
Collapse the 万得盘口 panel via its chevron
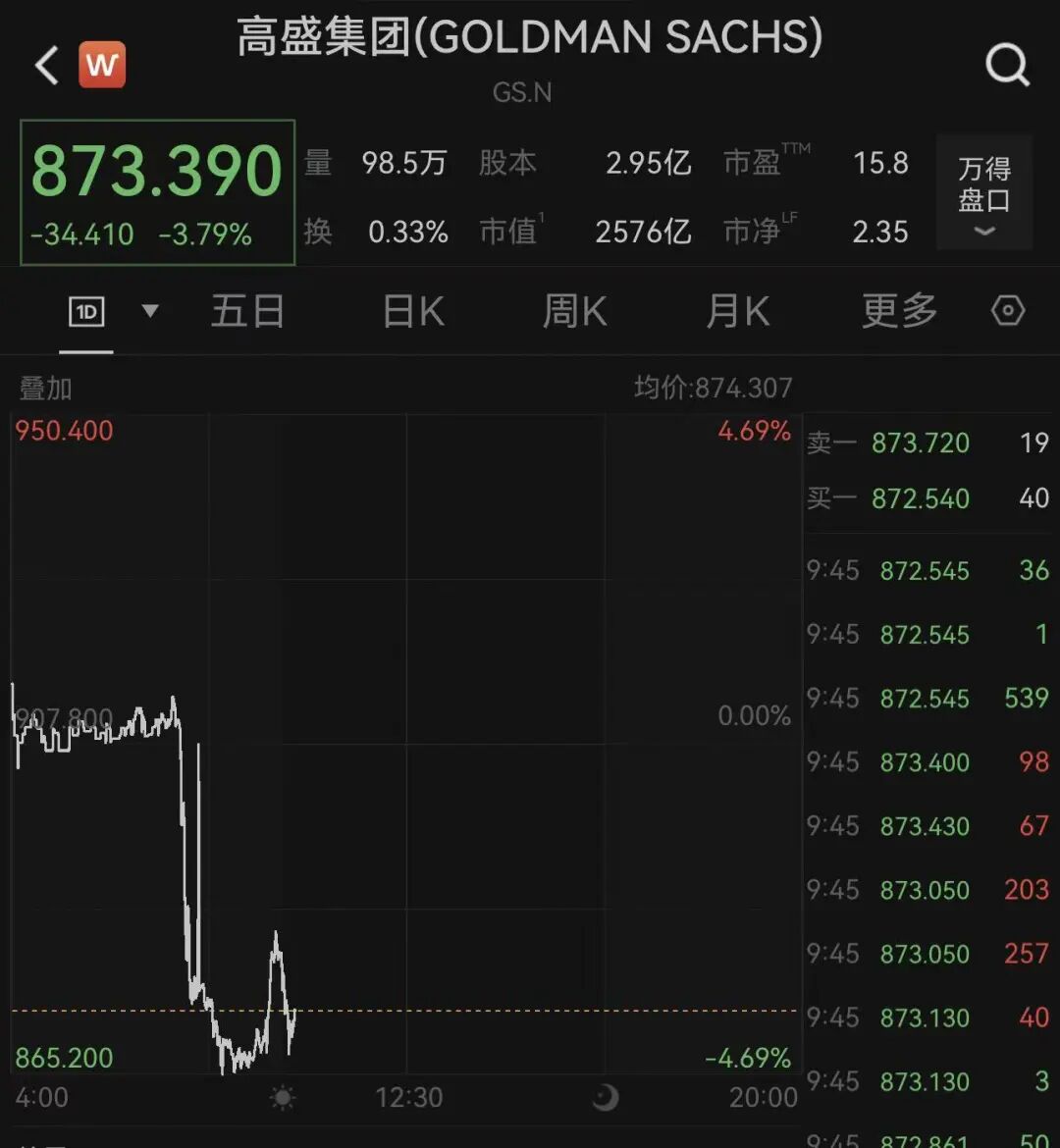[983, 232]
